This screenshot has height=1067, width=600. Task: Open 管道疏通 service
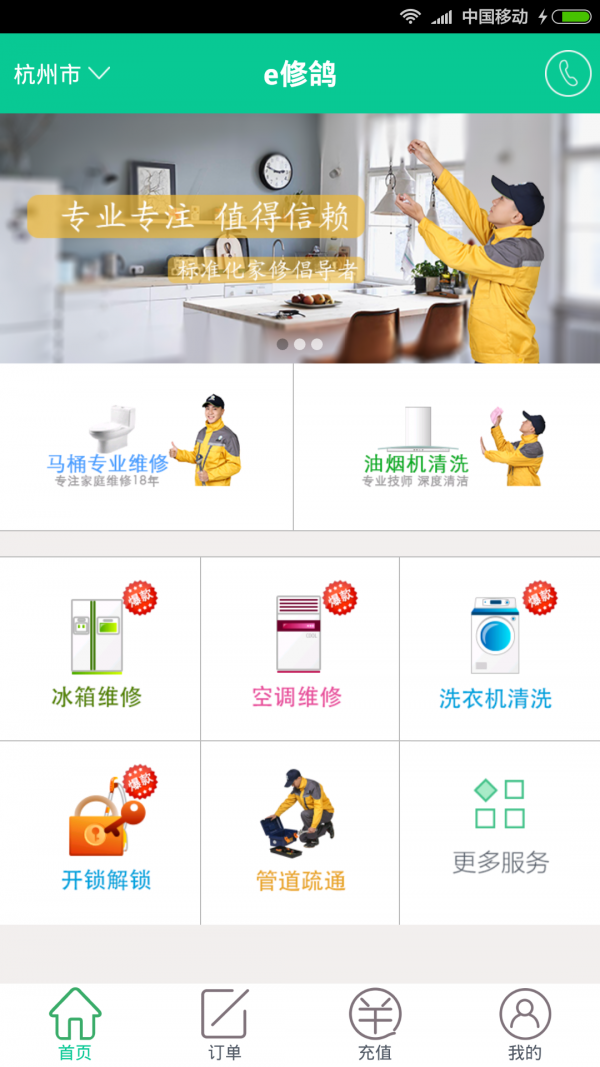click(x=300, y=832)
